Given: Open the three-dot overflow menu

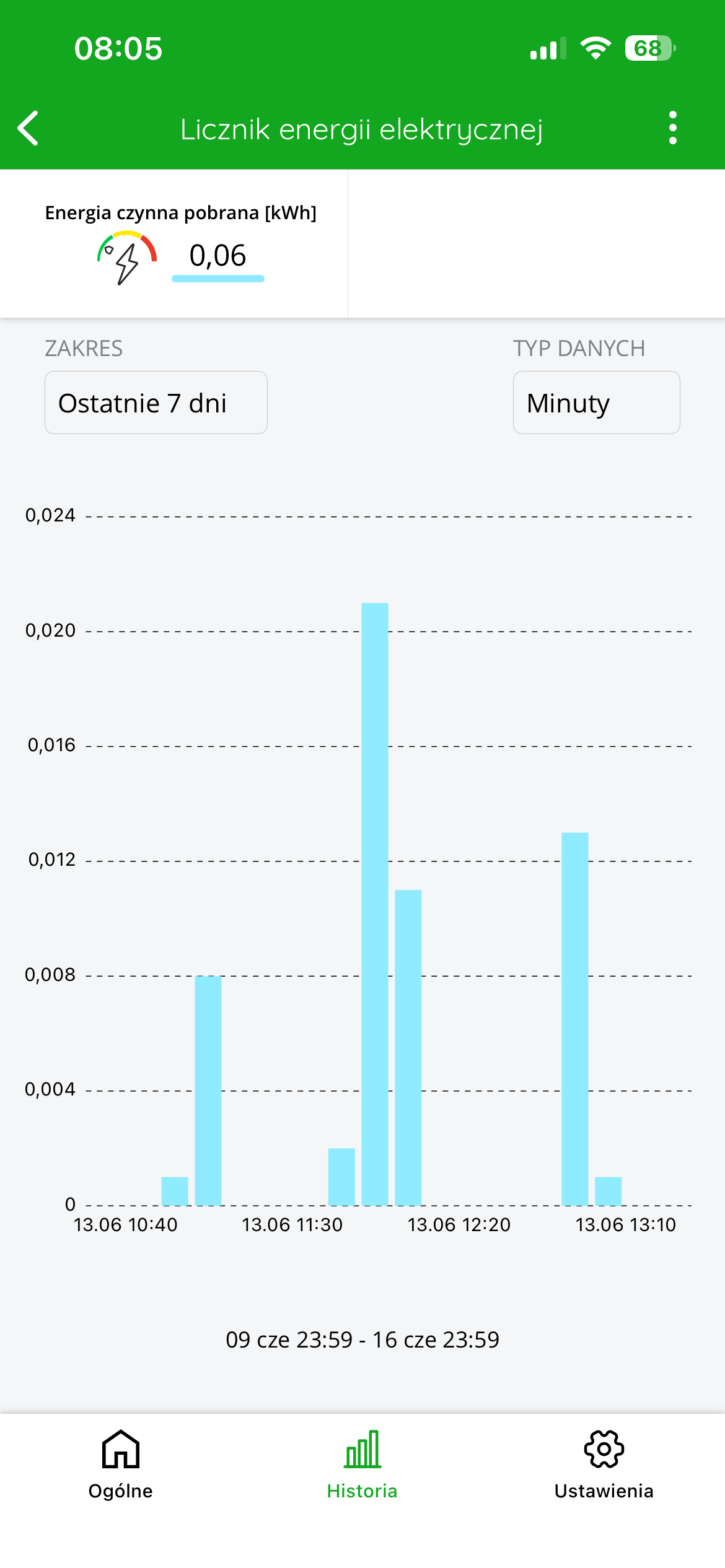Looking at the screenshot, I should point(673,128).
